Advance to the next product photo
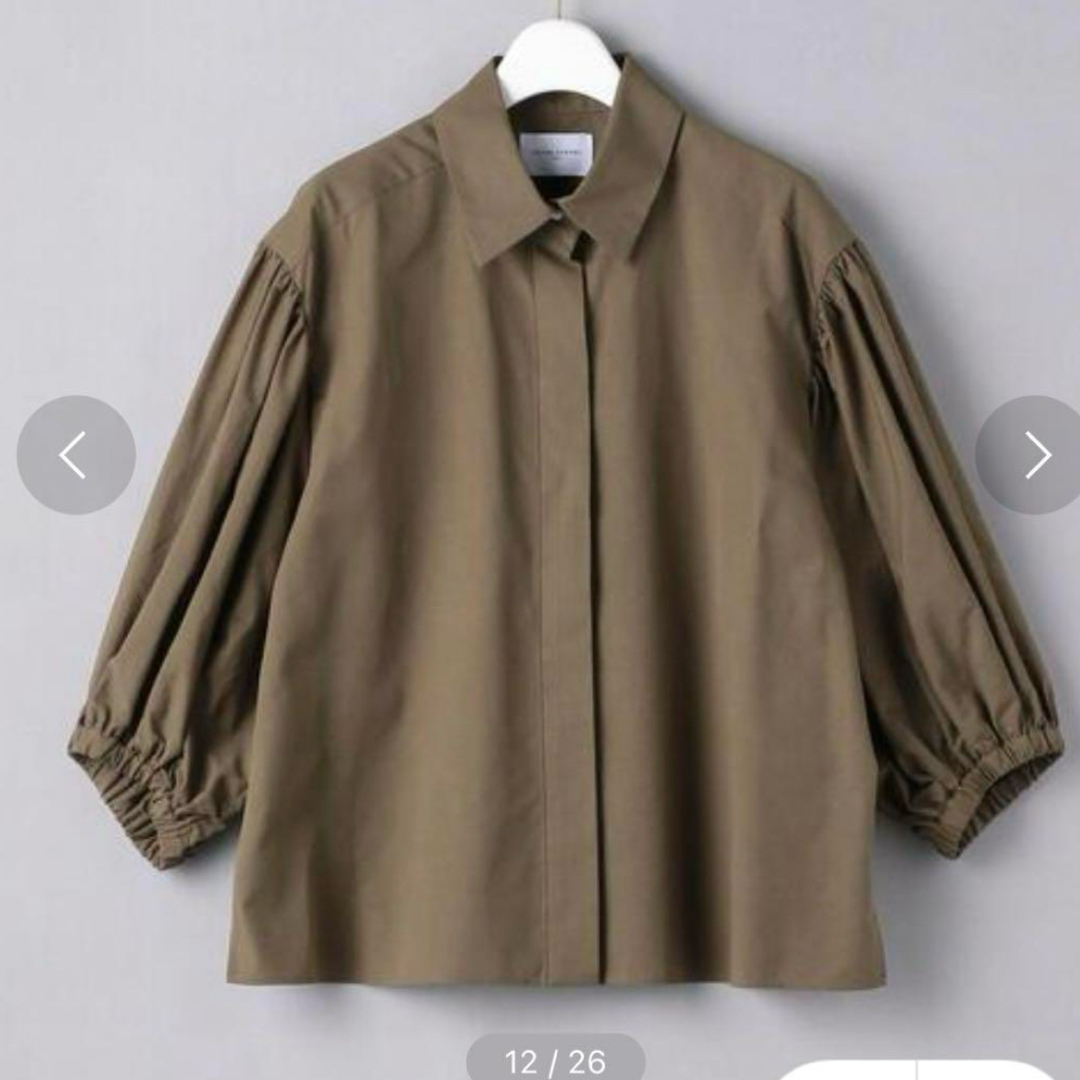 coord(1034,455)
